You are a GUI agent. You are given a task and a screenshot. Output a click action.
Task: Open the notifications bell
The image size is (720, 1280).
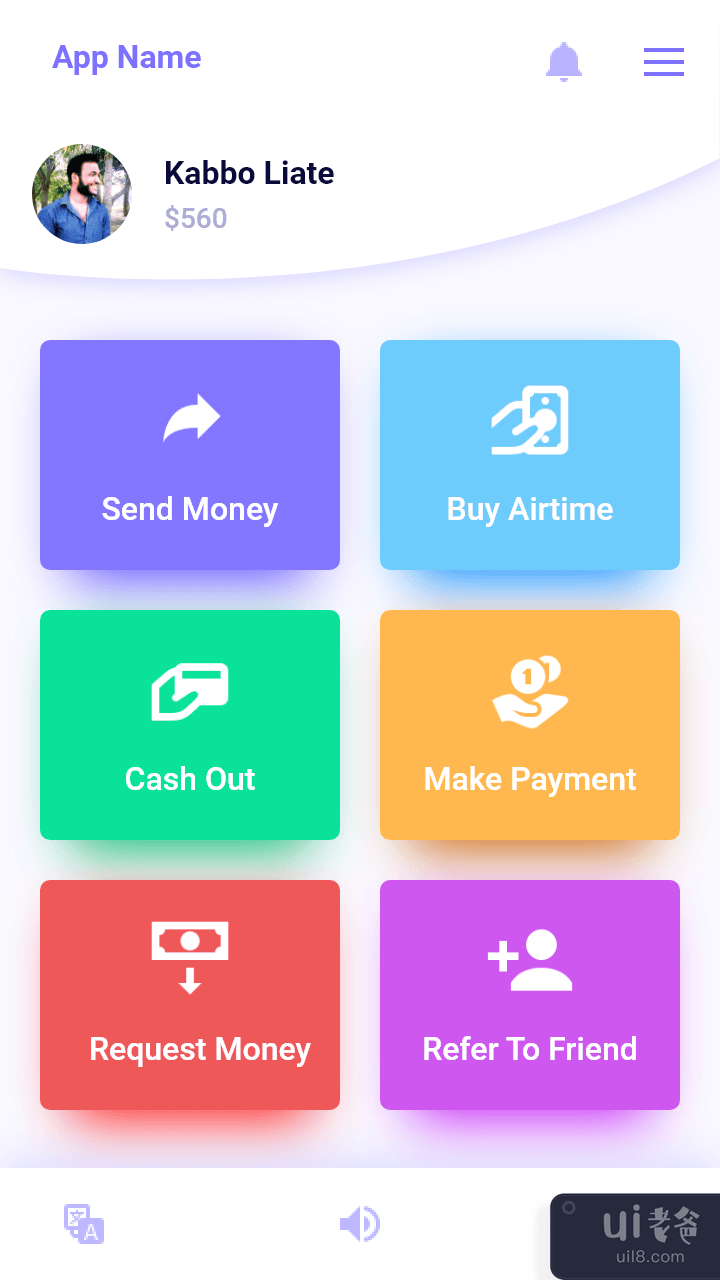pyautogui.click(x=564, y=62)
